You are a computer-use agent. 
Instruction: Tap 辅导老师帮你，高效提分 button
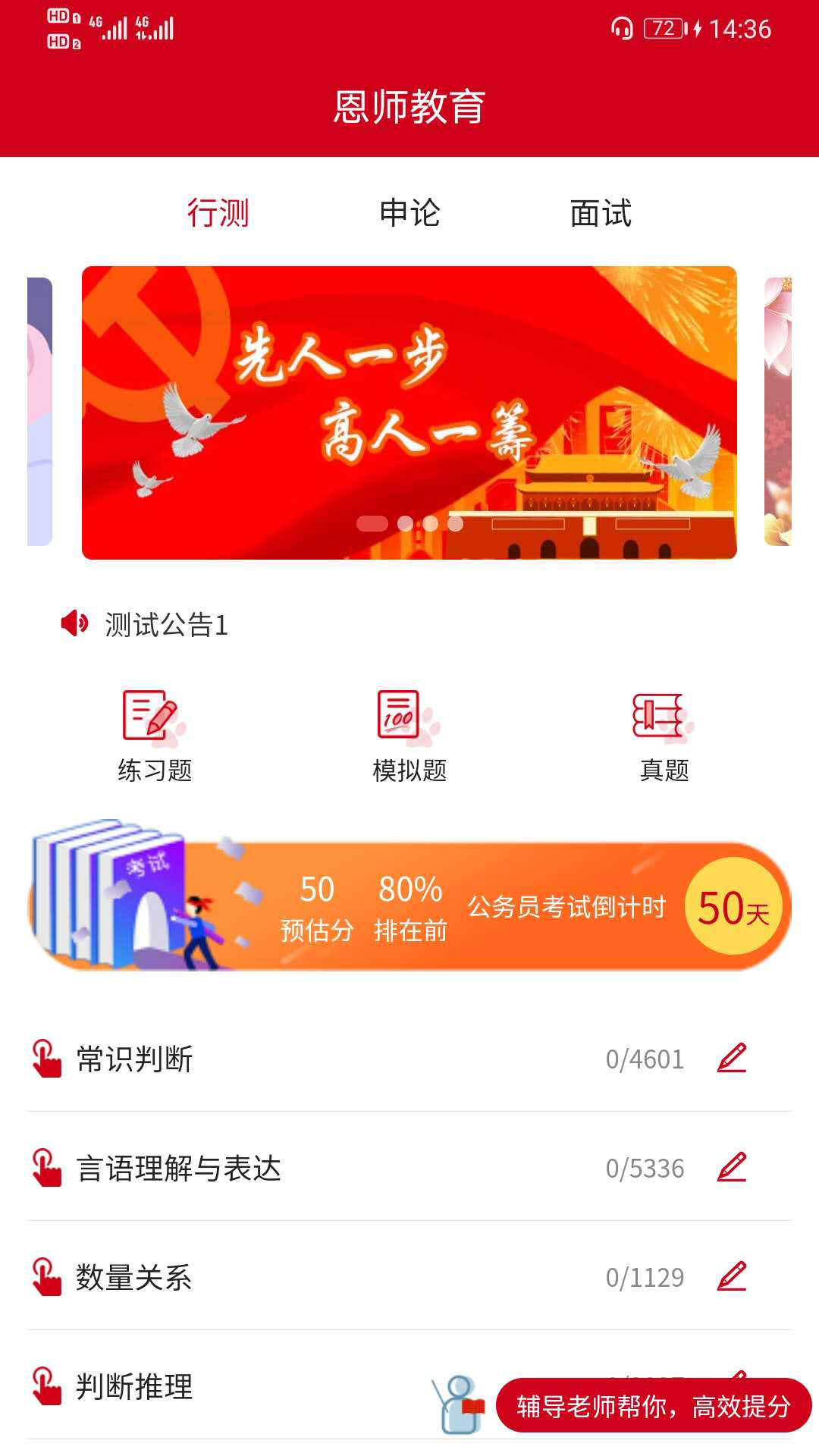(x=653, y=1406)
